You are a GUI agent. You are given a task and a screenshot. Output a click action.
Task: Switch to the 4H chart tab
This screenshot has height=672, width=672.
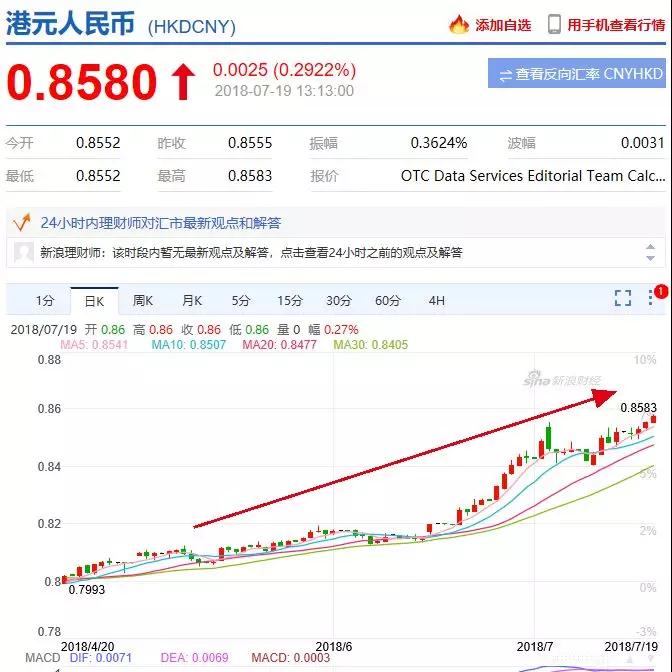pyautogui.click(x=437, y=300)
